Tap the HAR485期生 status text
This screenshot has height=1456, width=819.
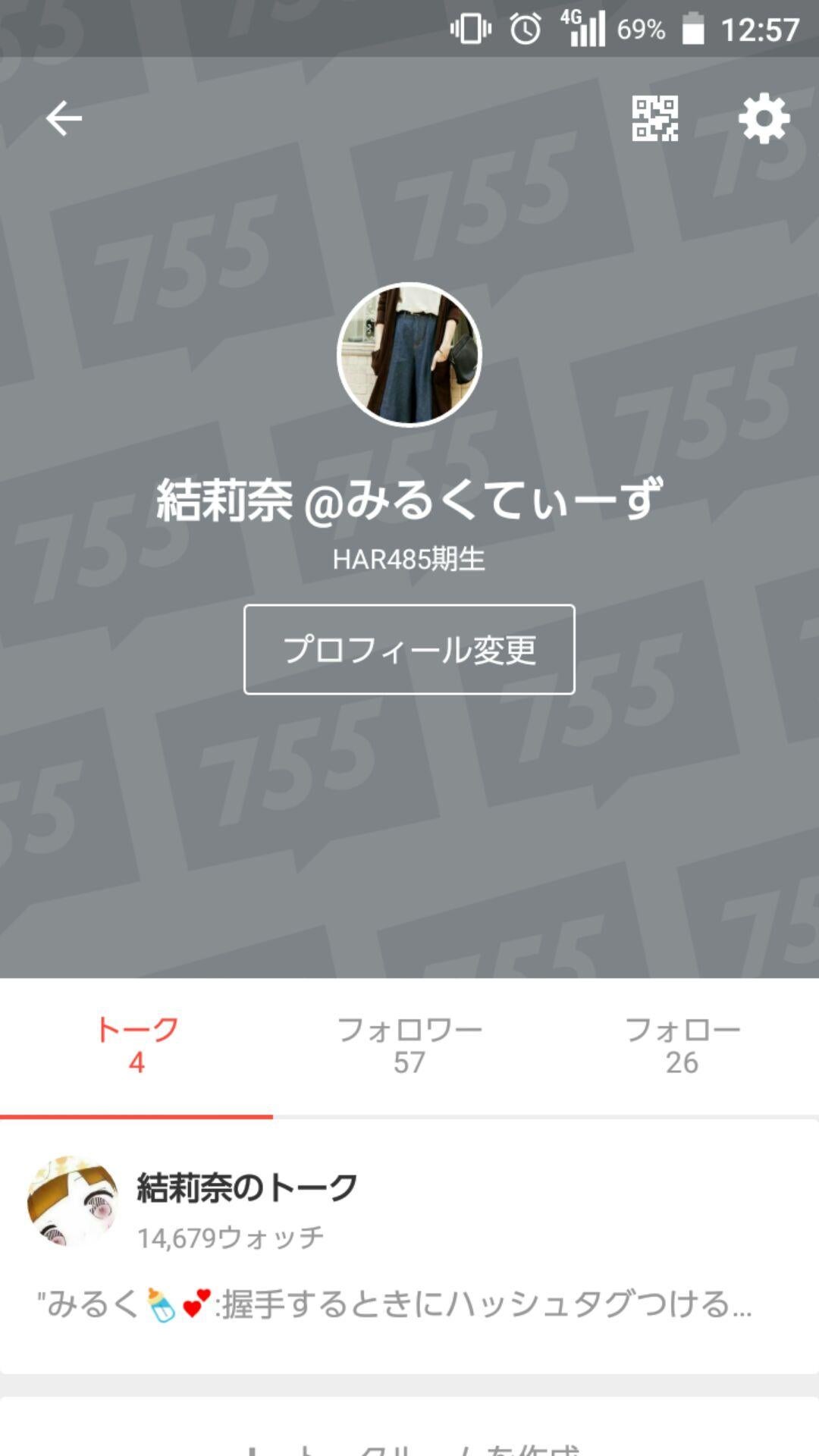click(x=409, y=561)
